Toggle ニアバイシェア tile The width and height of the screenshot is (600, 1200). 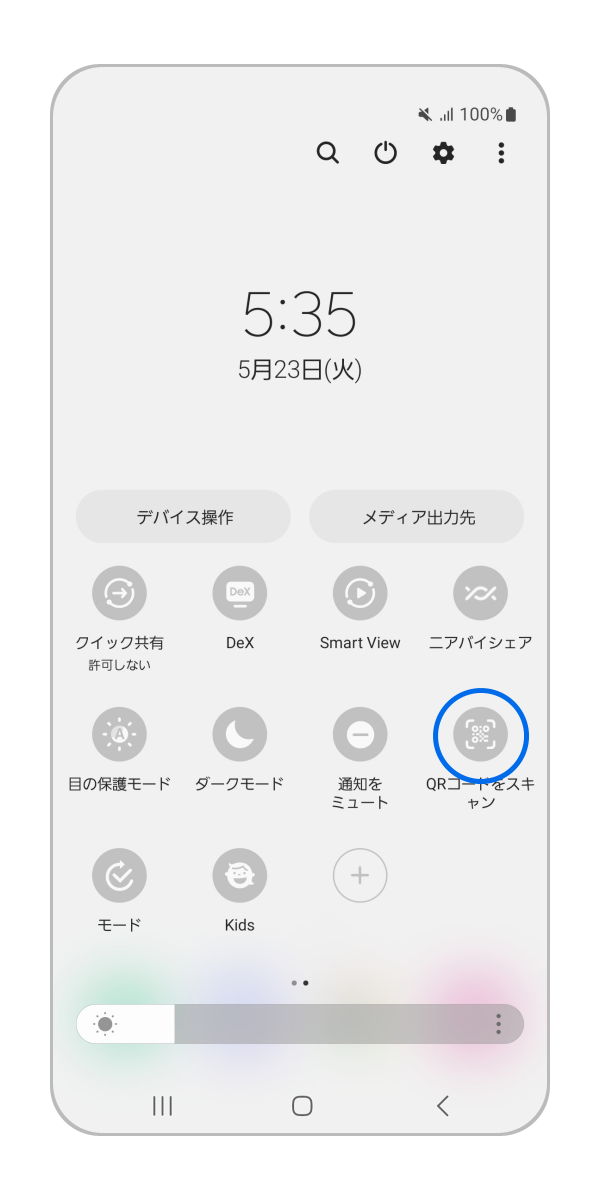pos(480,594)
